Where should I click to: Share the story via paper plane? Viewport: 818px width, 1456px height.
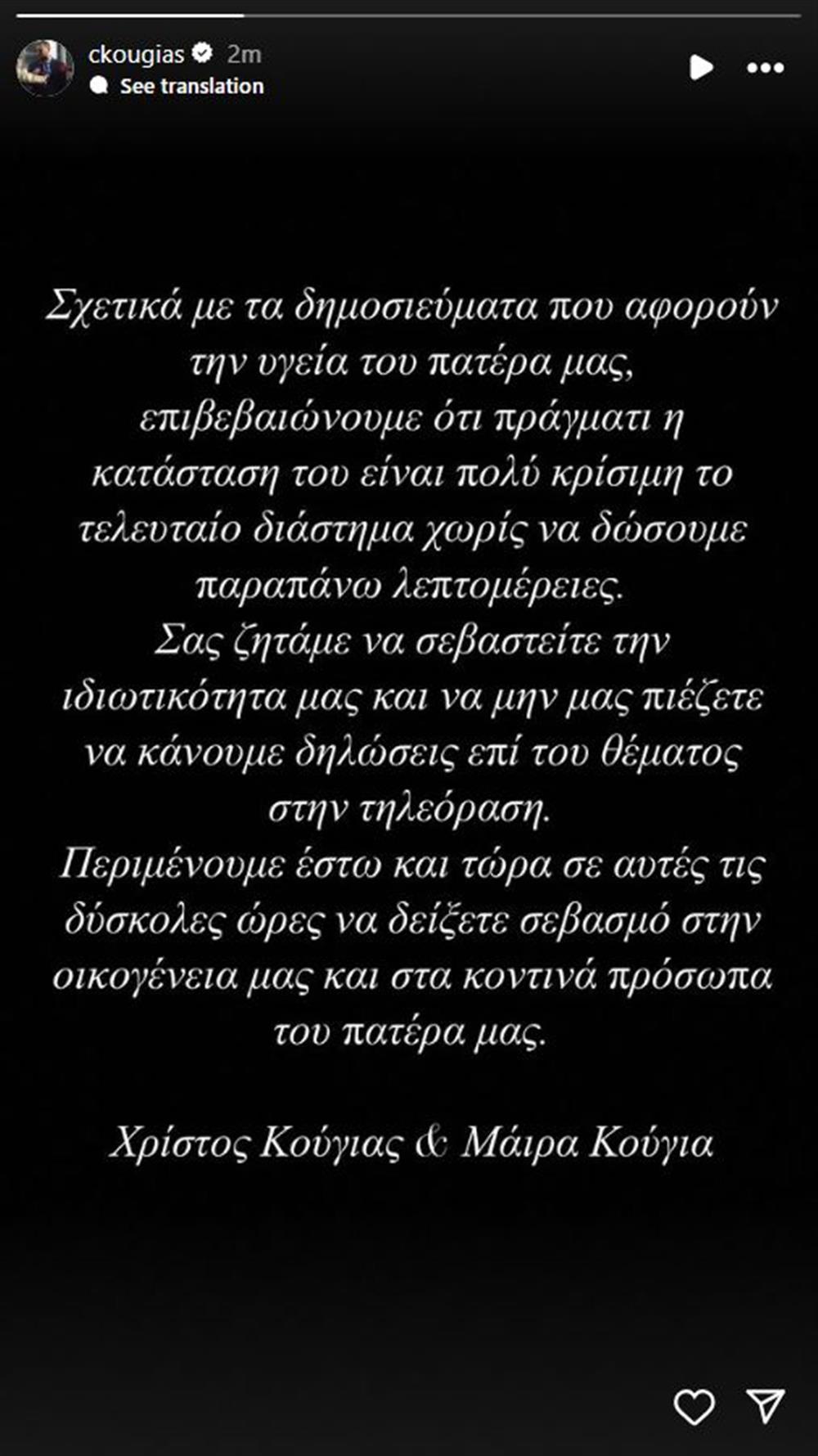click(x=766, y=1405)
